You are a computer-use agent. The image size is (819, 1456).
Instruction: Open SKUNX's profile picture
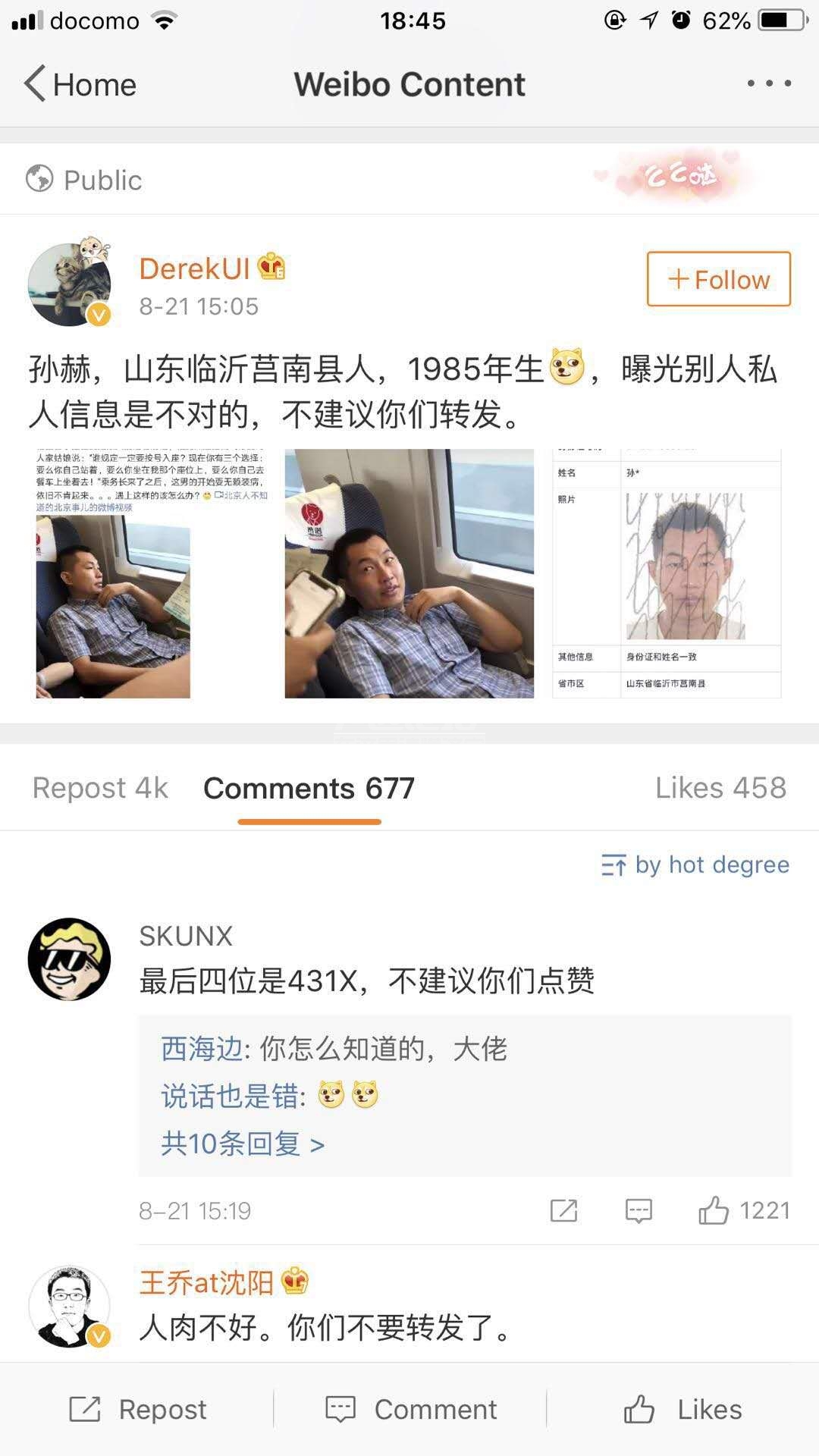point(69,959)
